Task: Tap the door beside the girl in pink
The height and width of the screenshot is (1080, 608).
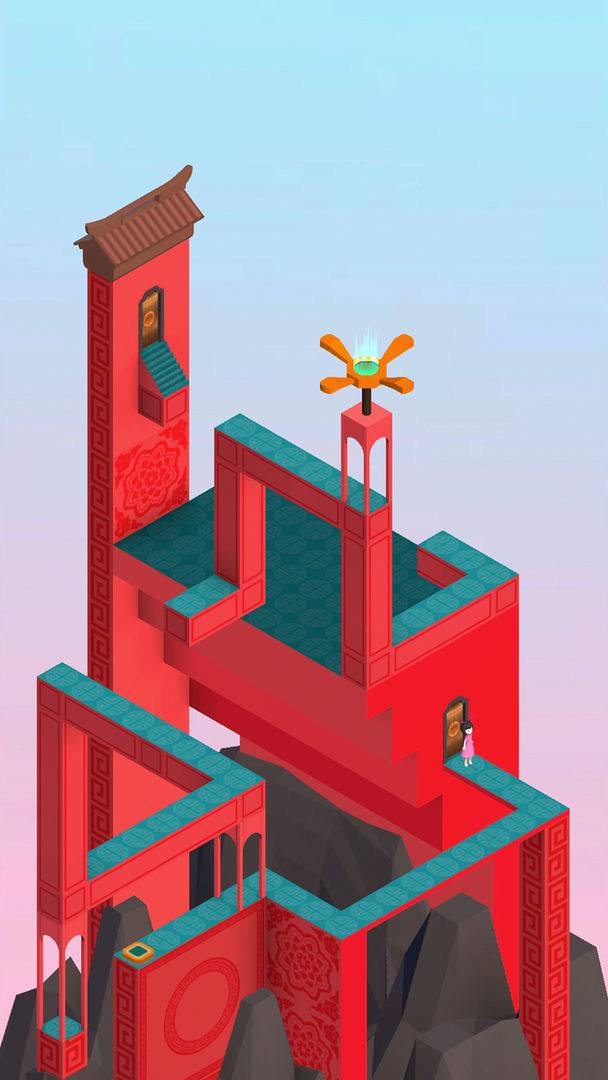Action: (x=454, y=729)
